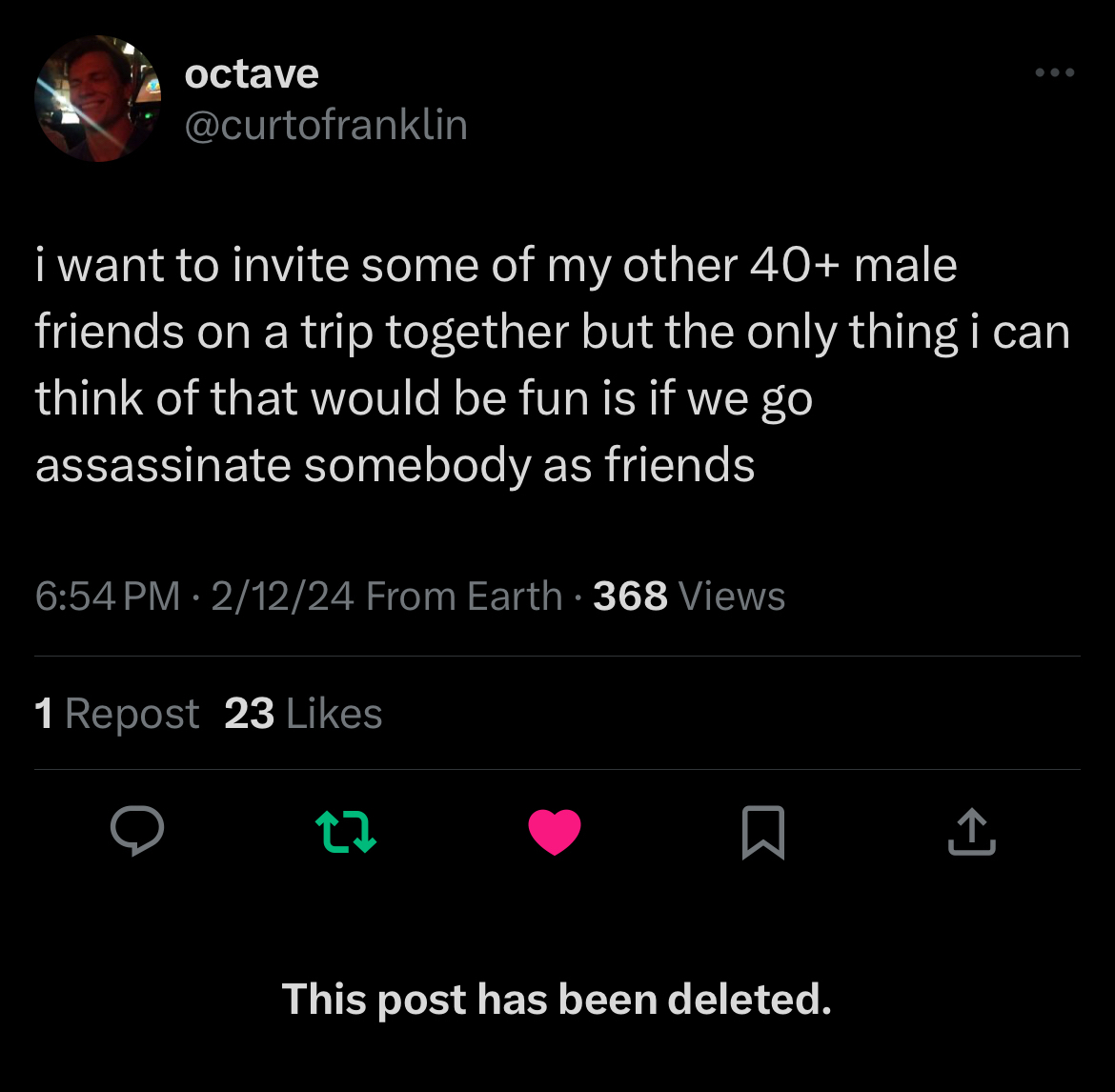View who made the 1 Repost

[117, 714]
